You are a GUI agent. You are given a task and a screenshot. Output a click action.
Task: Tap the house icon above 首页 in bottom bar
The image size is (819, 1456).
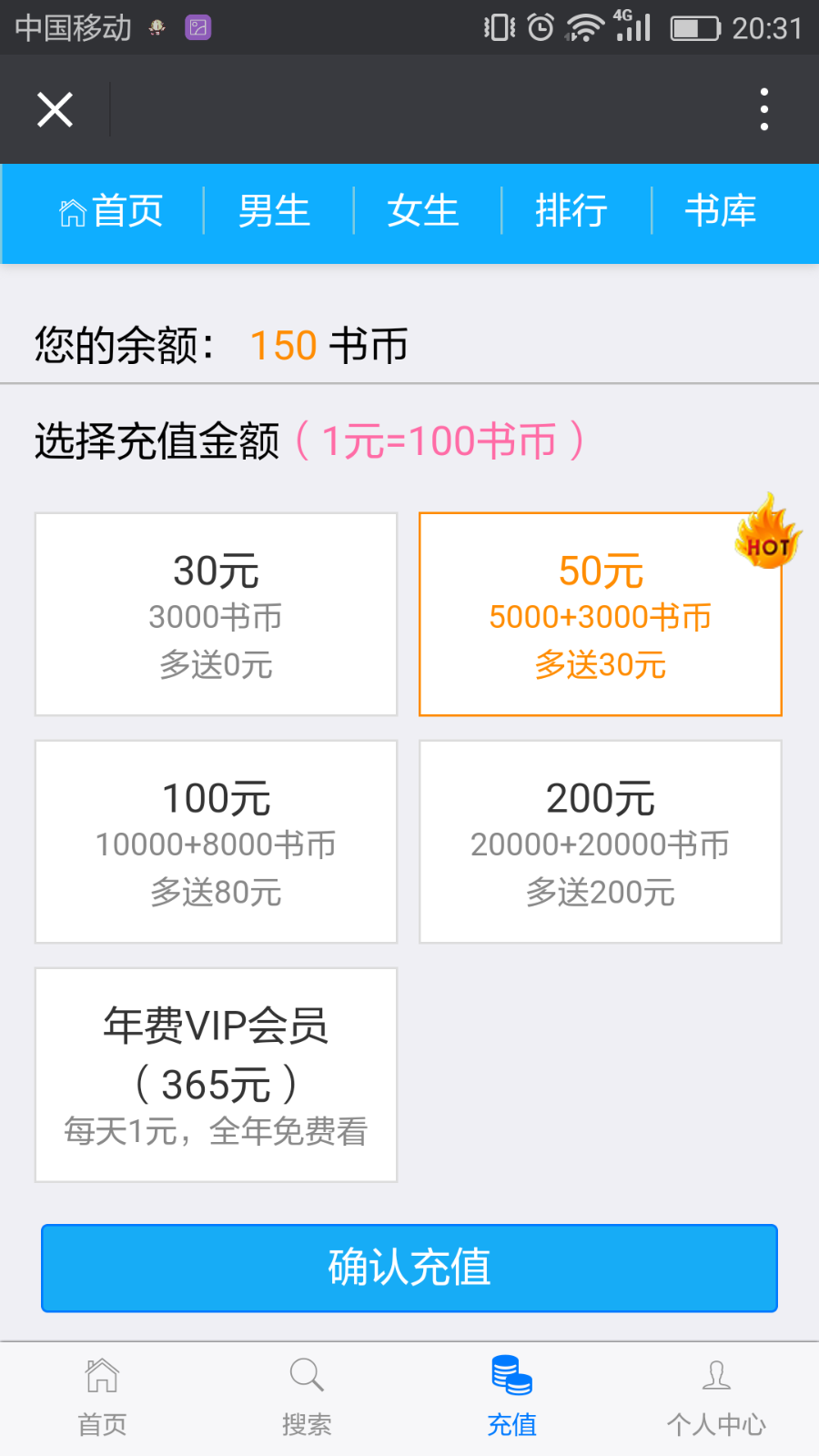click(100, 1376)
